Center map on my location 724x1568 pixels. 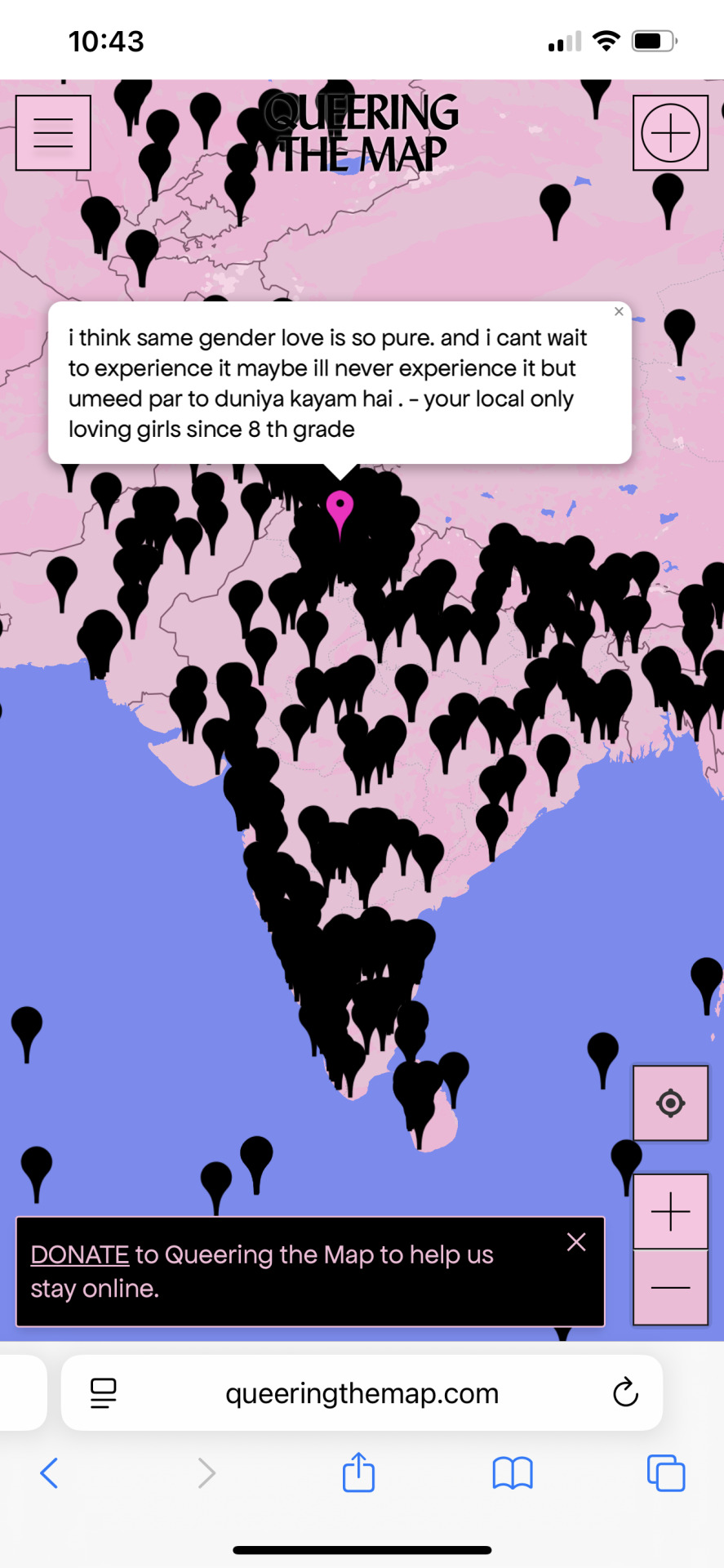(x=670, y=1102)
